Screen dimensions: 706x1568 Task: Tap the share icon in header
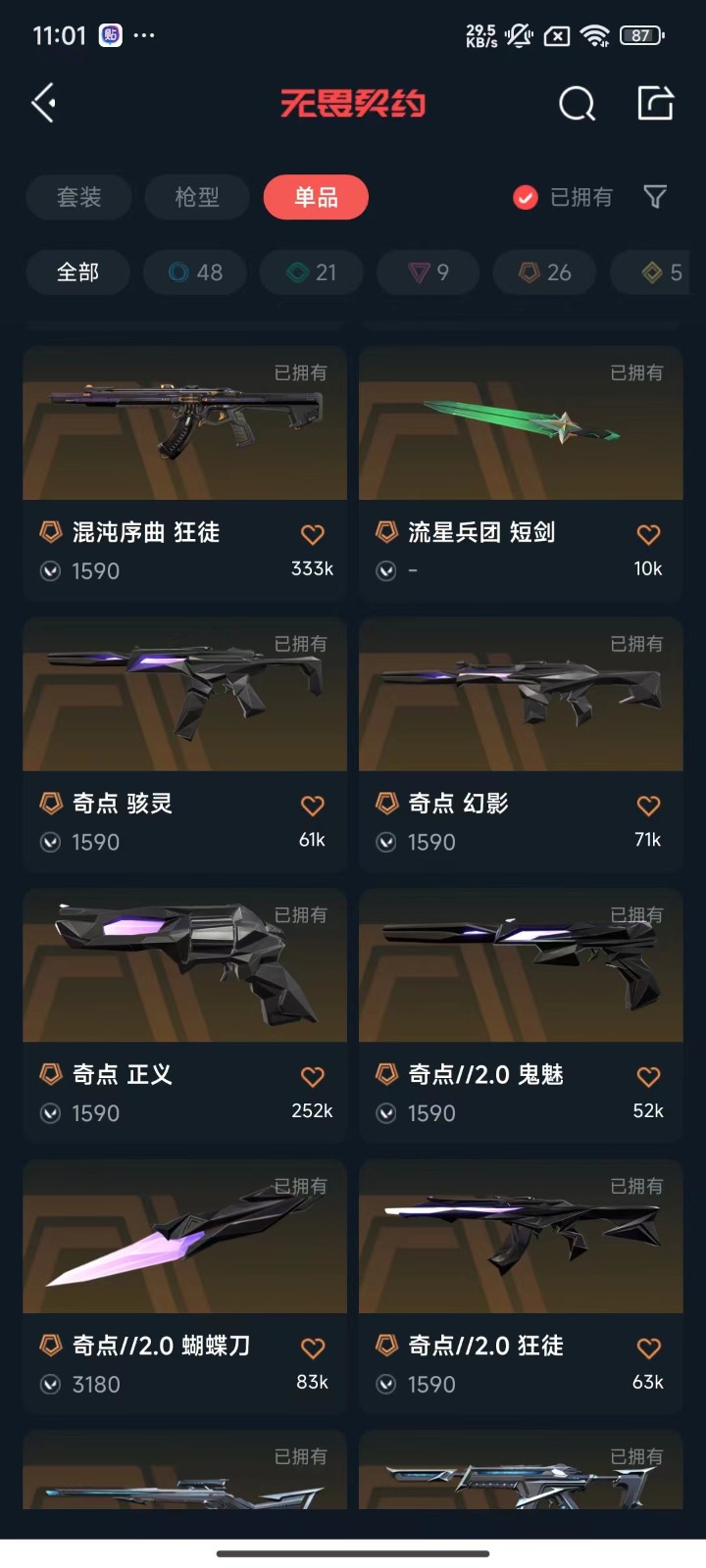point(655,103)
